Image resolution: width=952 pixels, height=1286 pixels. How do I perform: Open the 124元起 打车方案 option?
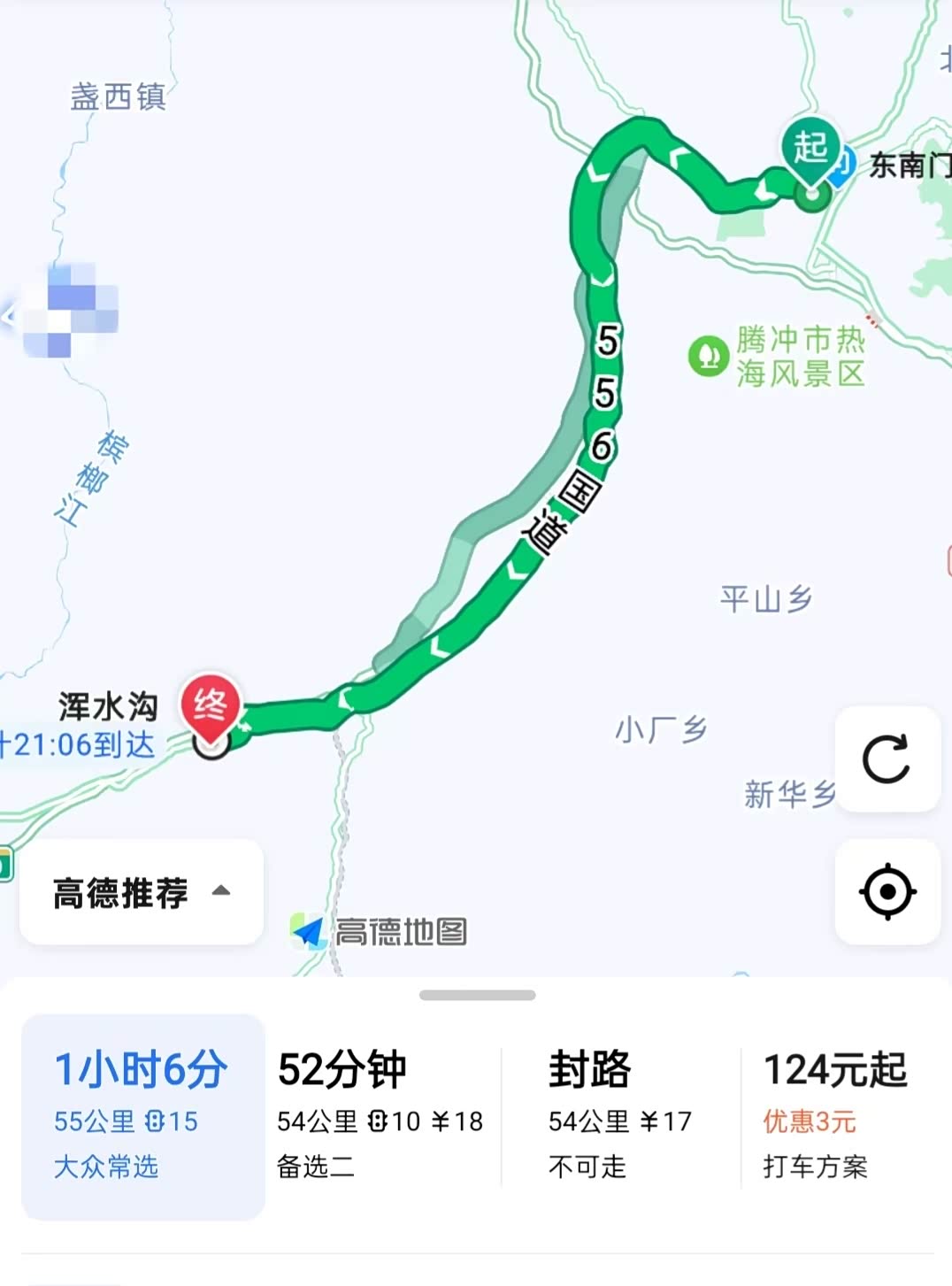pos(836,1117)
